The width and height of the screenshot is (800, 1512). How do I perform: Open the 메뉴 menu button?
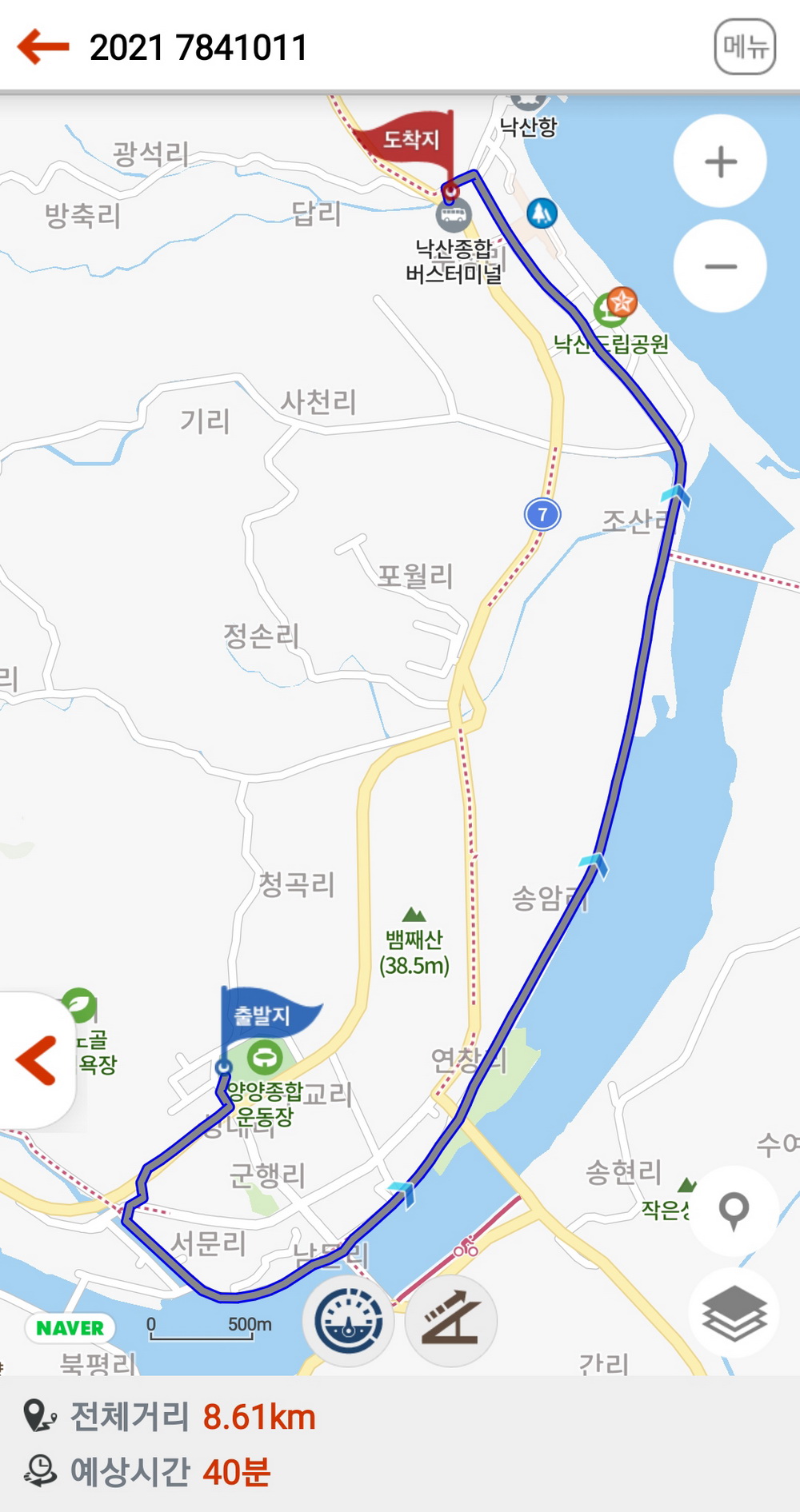coord(744,47)
